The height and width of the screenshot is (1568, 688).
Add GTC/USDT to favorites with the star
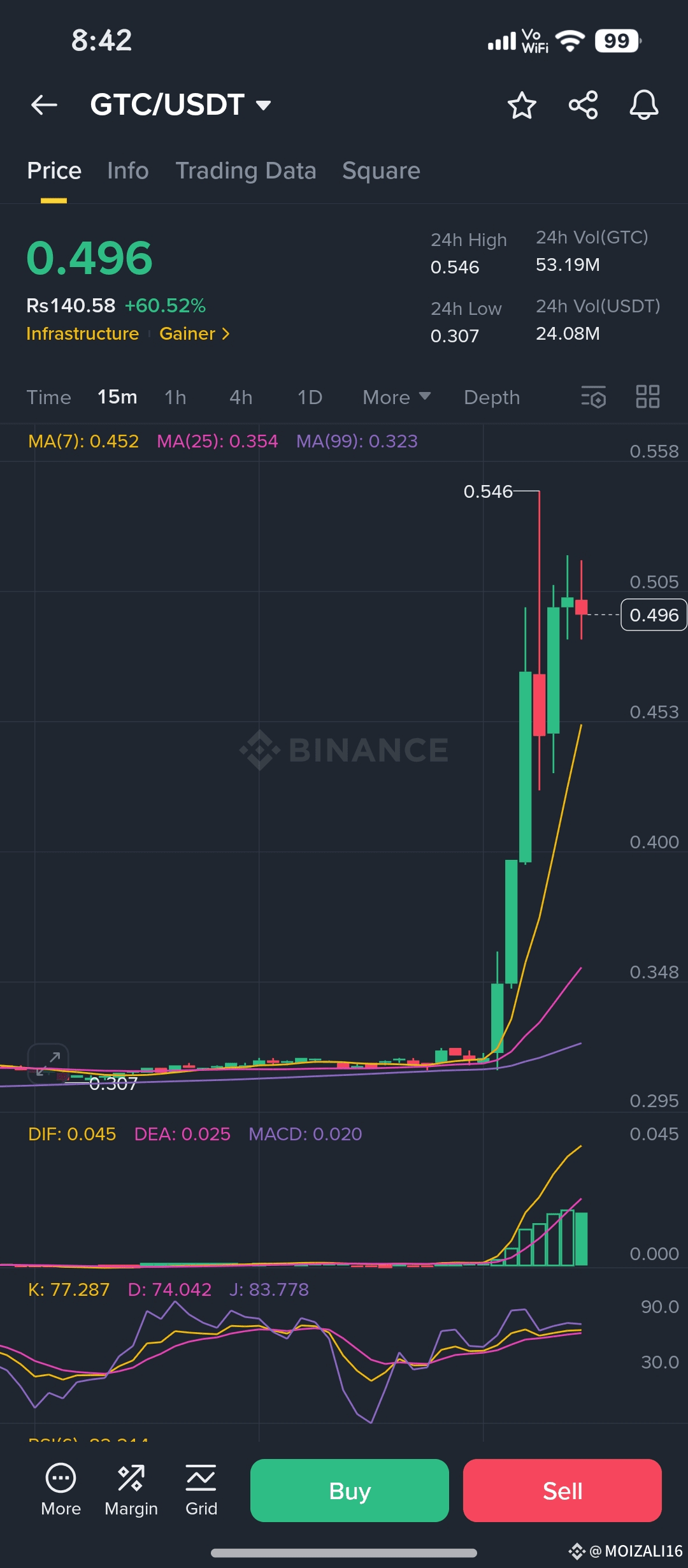522,105
